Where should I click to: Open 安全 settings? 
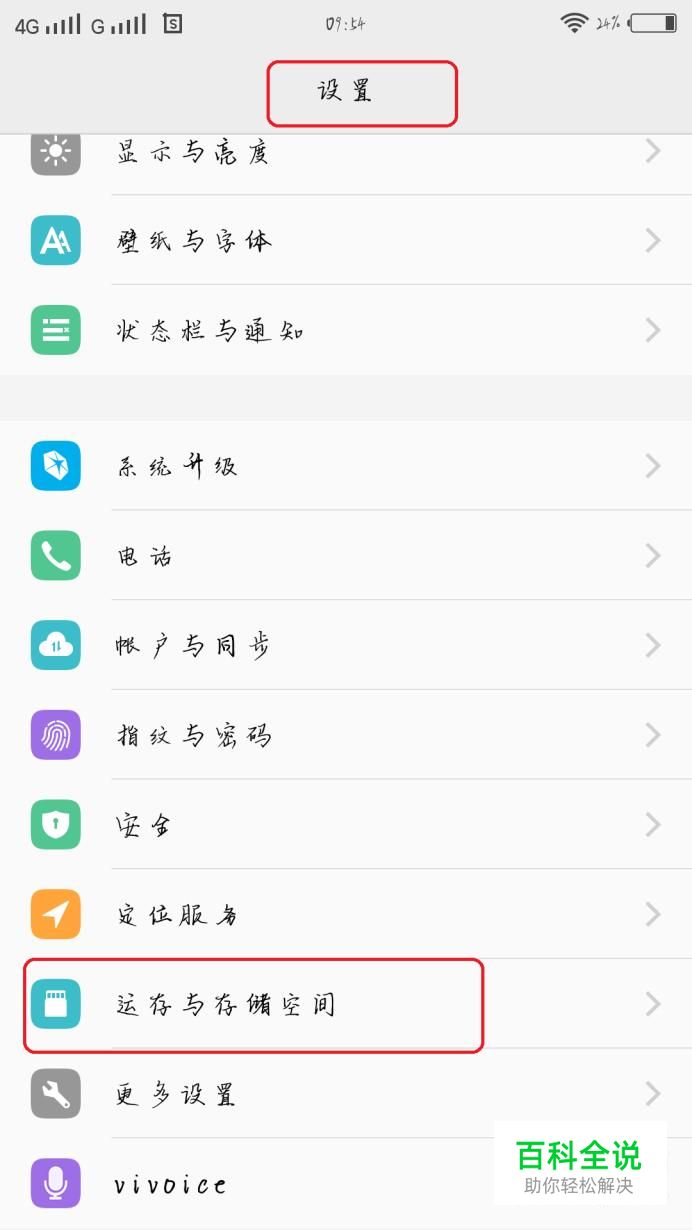click(346, 824)
